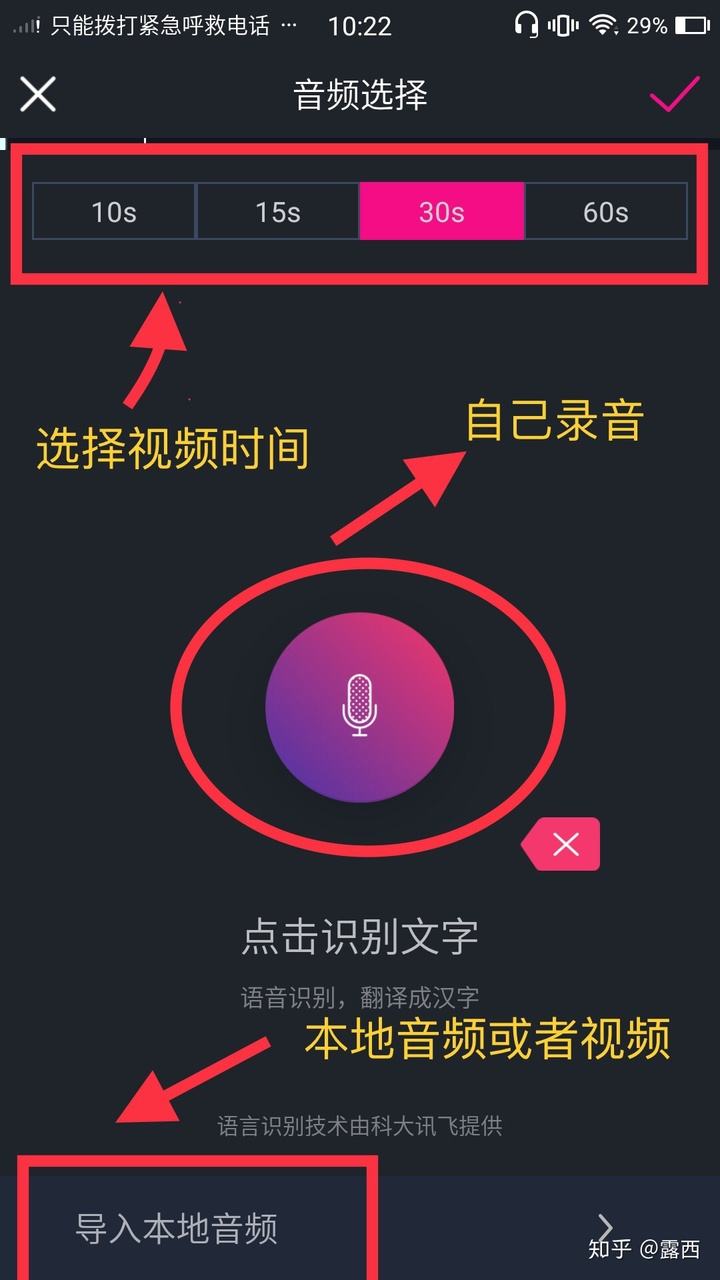Tap the microphone icon to record audio

(x=360, y=707)
